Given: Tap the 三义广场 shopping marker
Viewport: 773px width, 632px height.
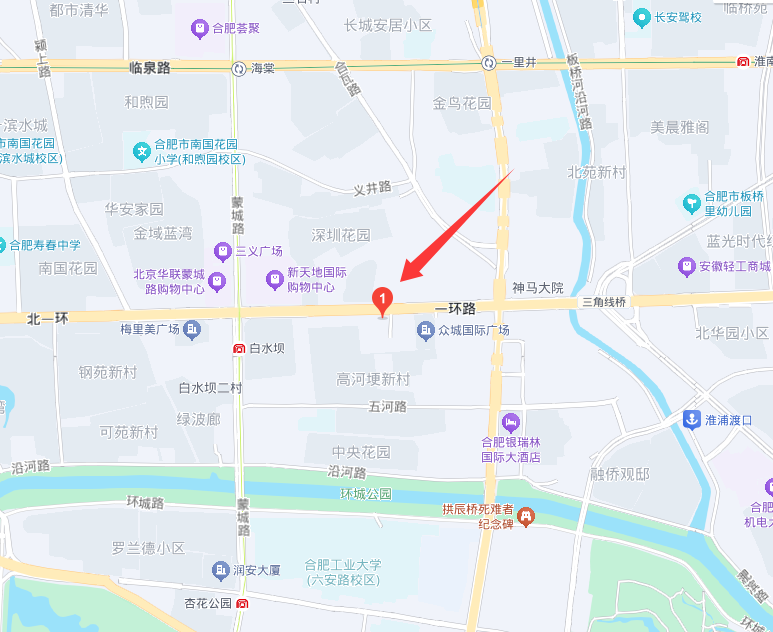Looking at the screenshot, I should tap(222, 250).
